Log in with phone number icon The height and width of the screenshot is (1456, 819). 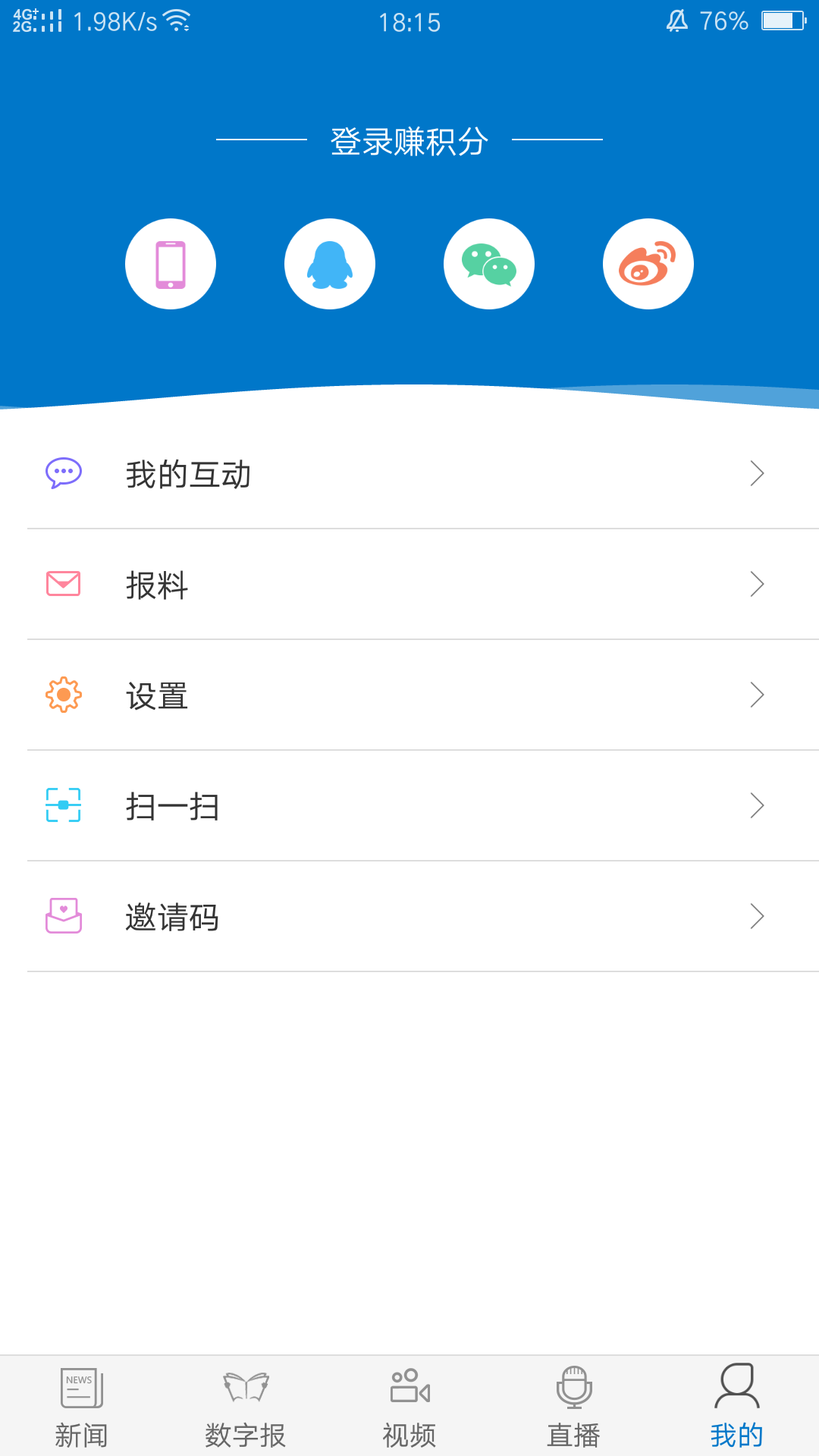(x=171, y=264)
